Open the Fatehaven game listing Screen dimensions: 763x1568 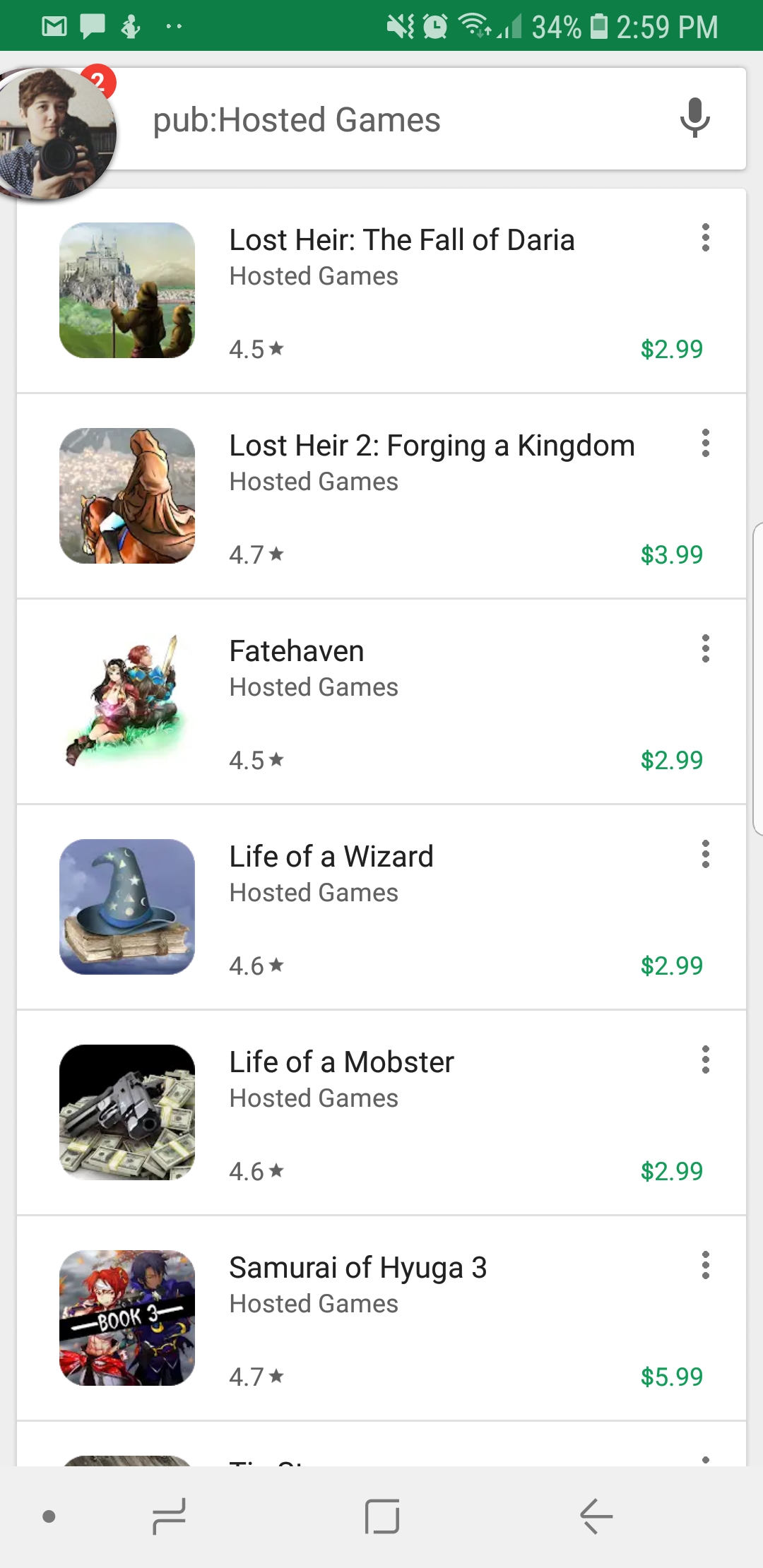pyautogui.click(x=297, y=652)
